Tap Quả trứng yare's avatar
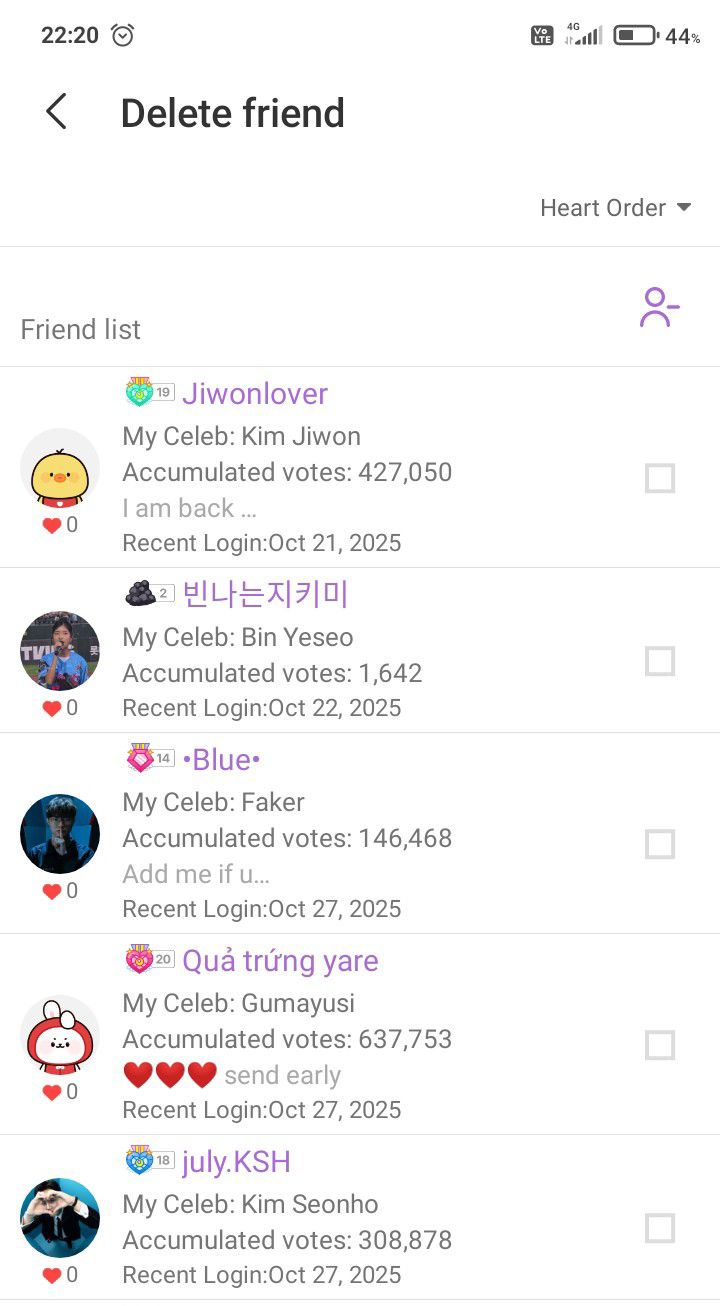Image resolution: width=720 pixels, height=1306 pixels. 60,1035
